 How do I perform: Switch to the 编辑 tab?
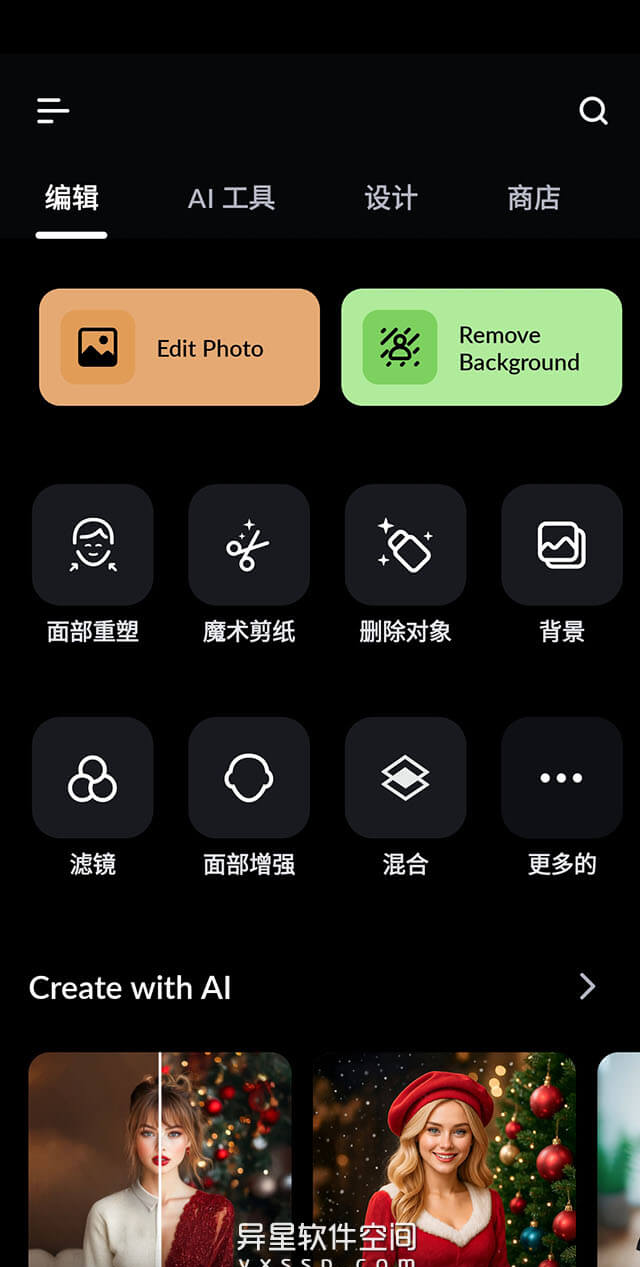[71, 198]
